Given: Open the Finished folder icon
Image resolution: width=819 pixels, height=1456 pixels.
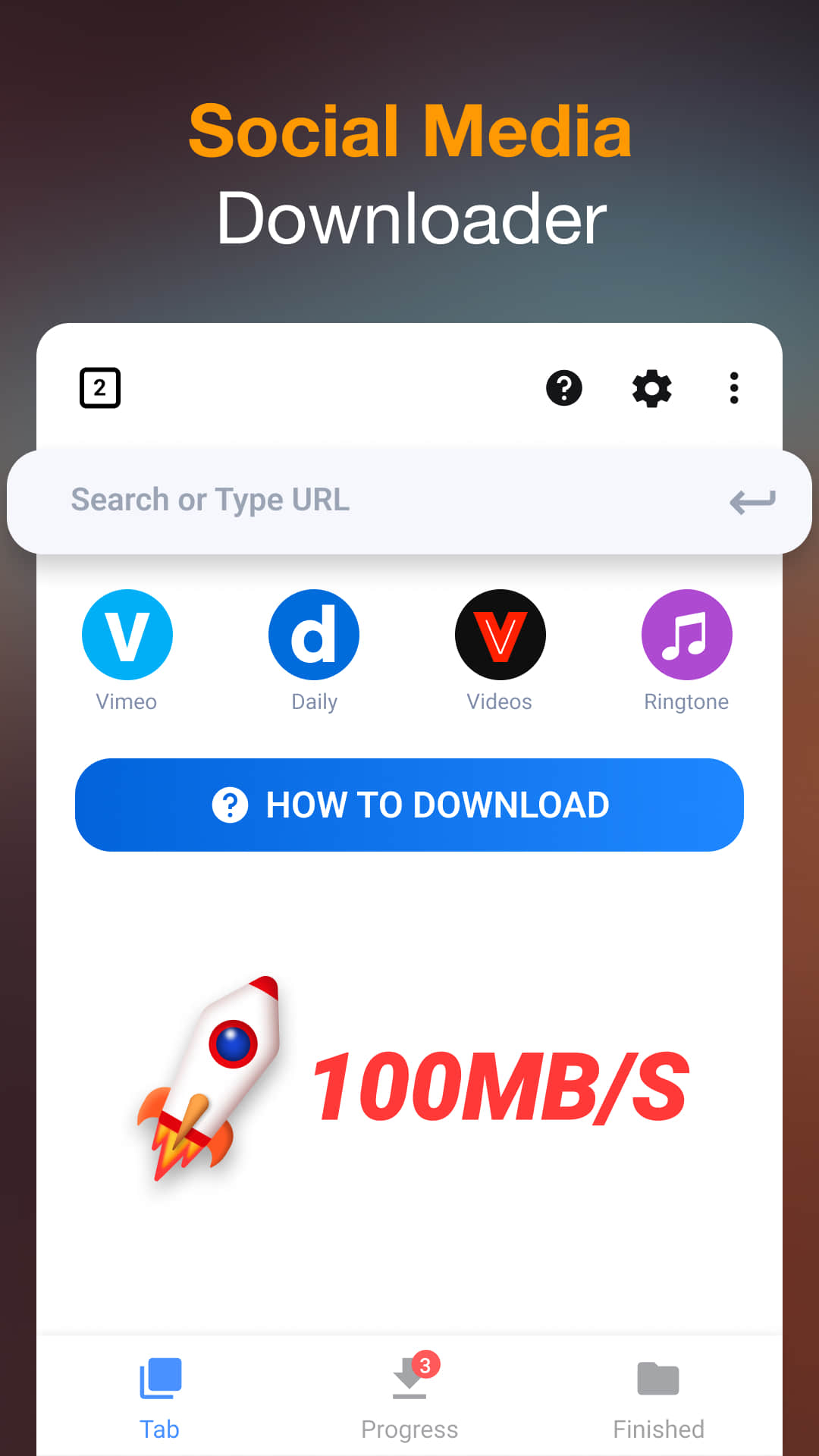Looking at the screenshot, I should (x=658, y=1380).
